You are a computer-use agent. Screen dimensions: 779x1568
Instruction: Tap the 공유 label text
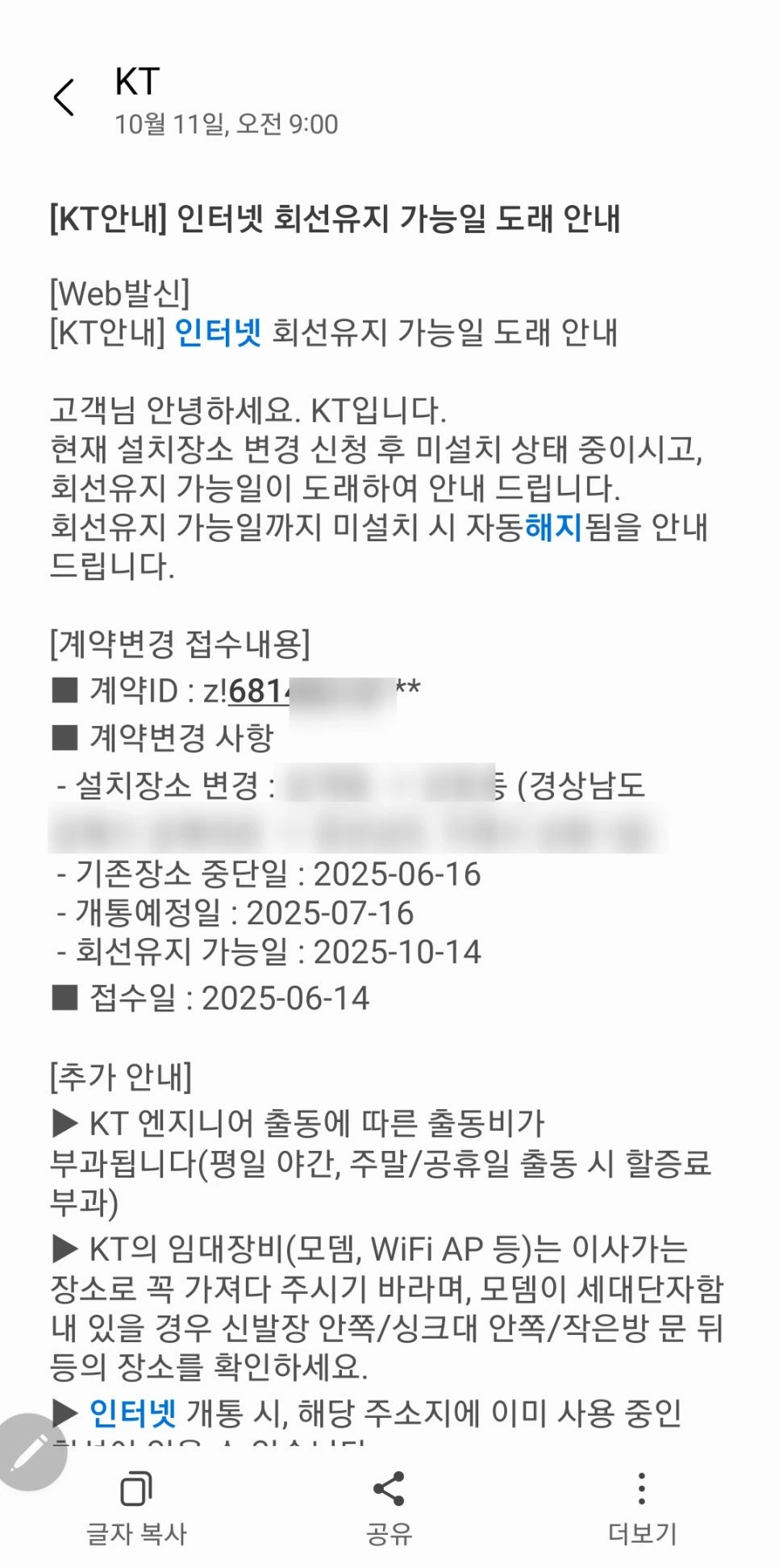pos(389,1533)
